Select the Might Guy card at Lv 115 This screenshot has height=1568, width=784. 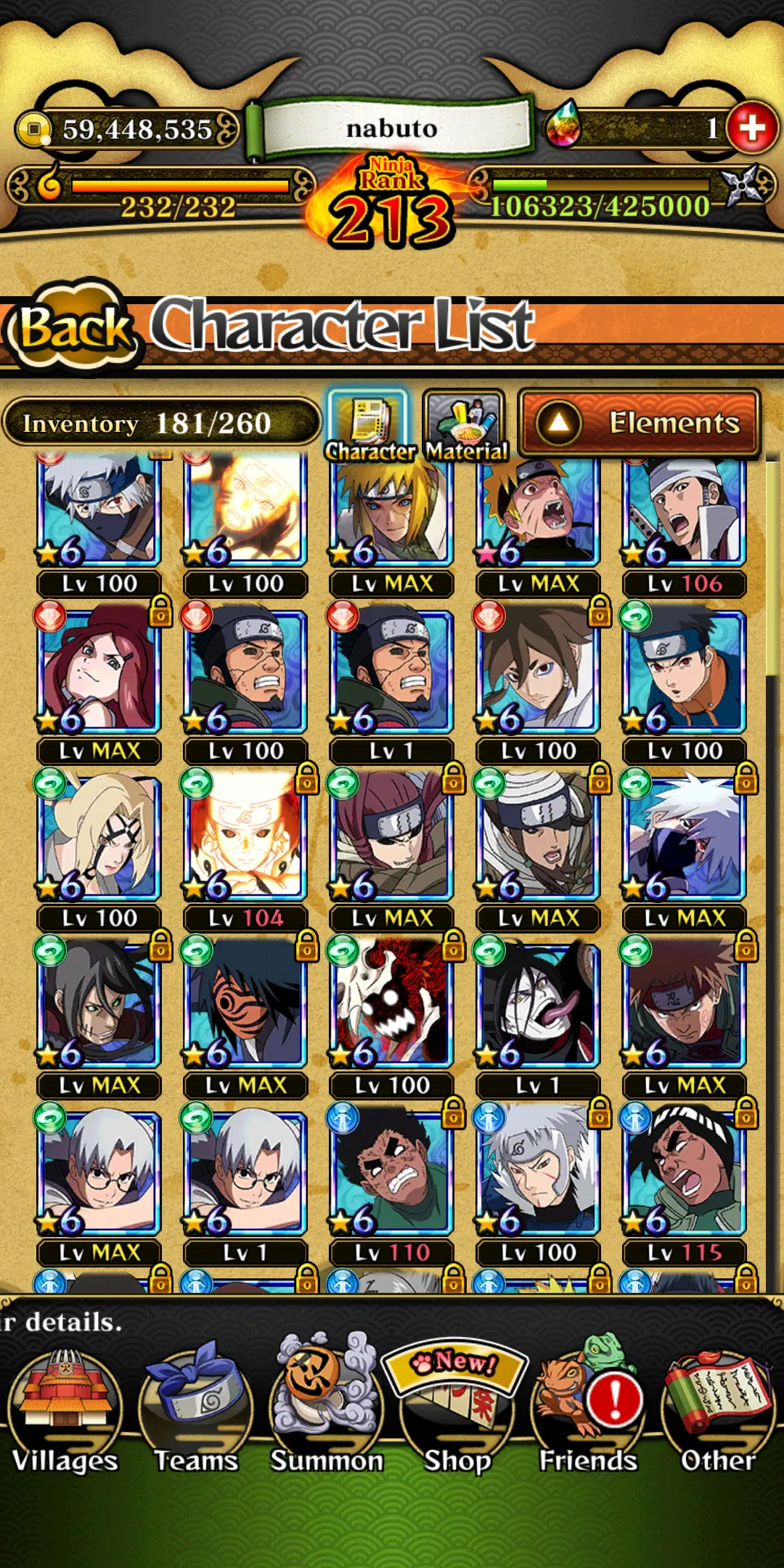(x=684, y=1172)
